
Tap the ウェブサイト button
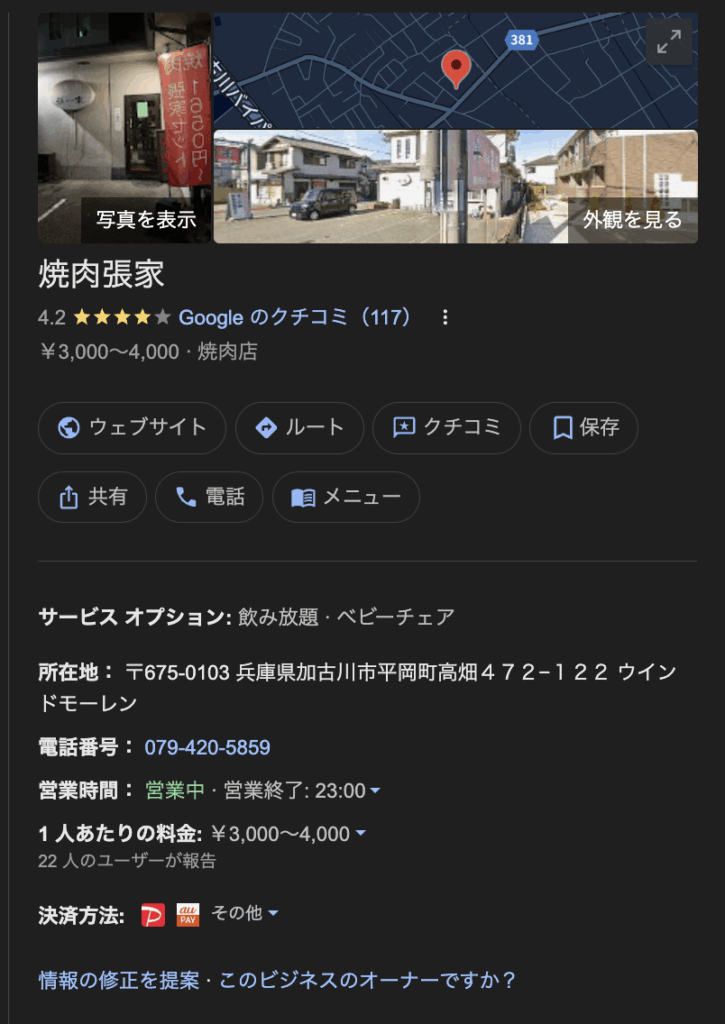pos(132,428)
